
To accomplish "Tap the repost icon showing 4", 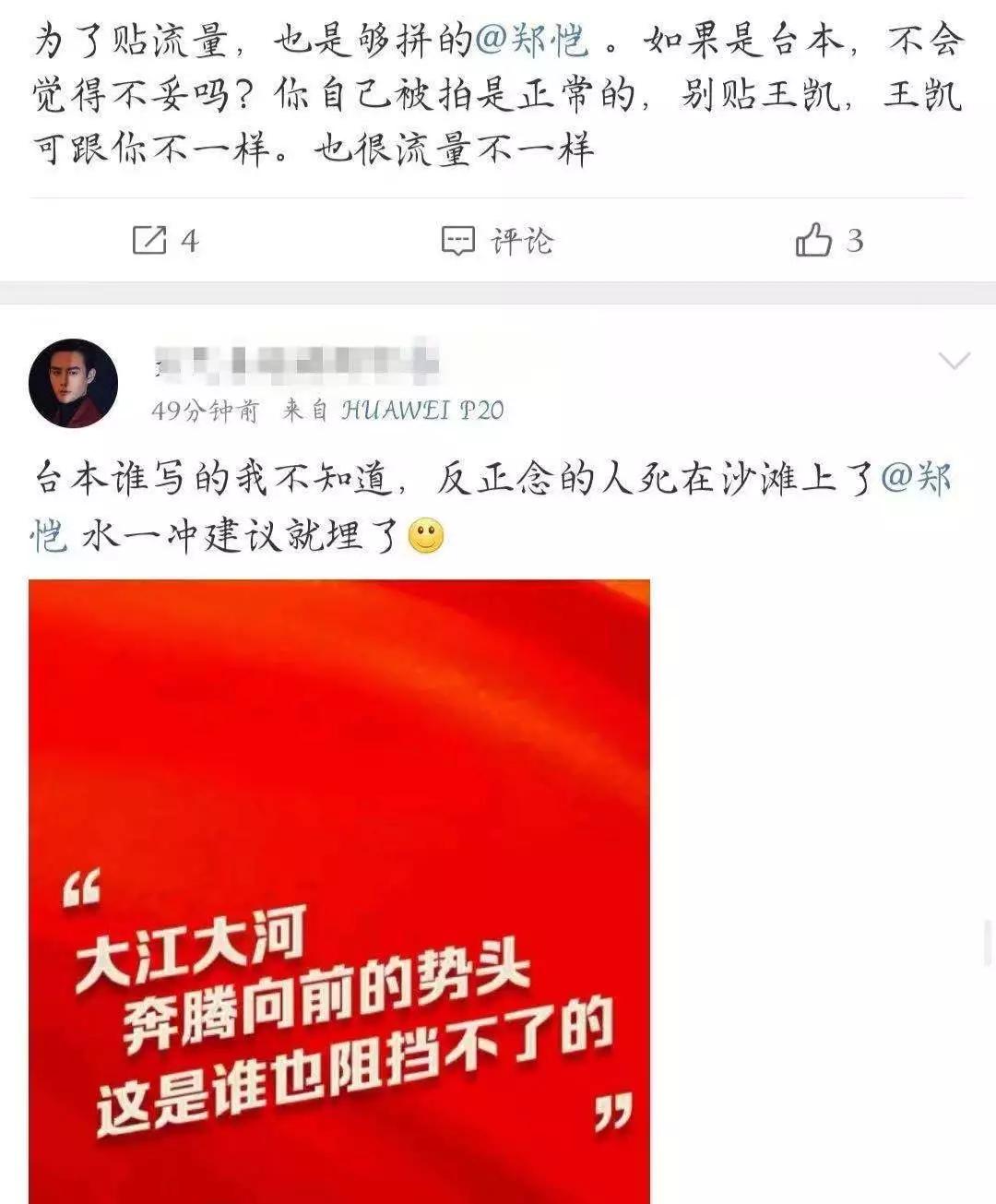I will pyautogui.click(x=165, y=241).
